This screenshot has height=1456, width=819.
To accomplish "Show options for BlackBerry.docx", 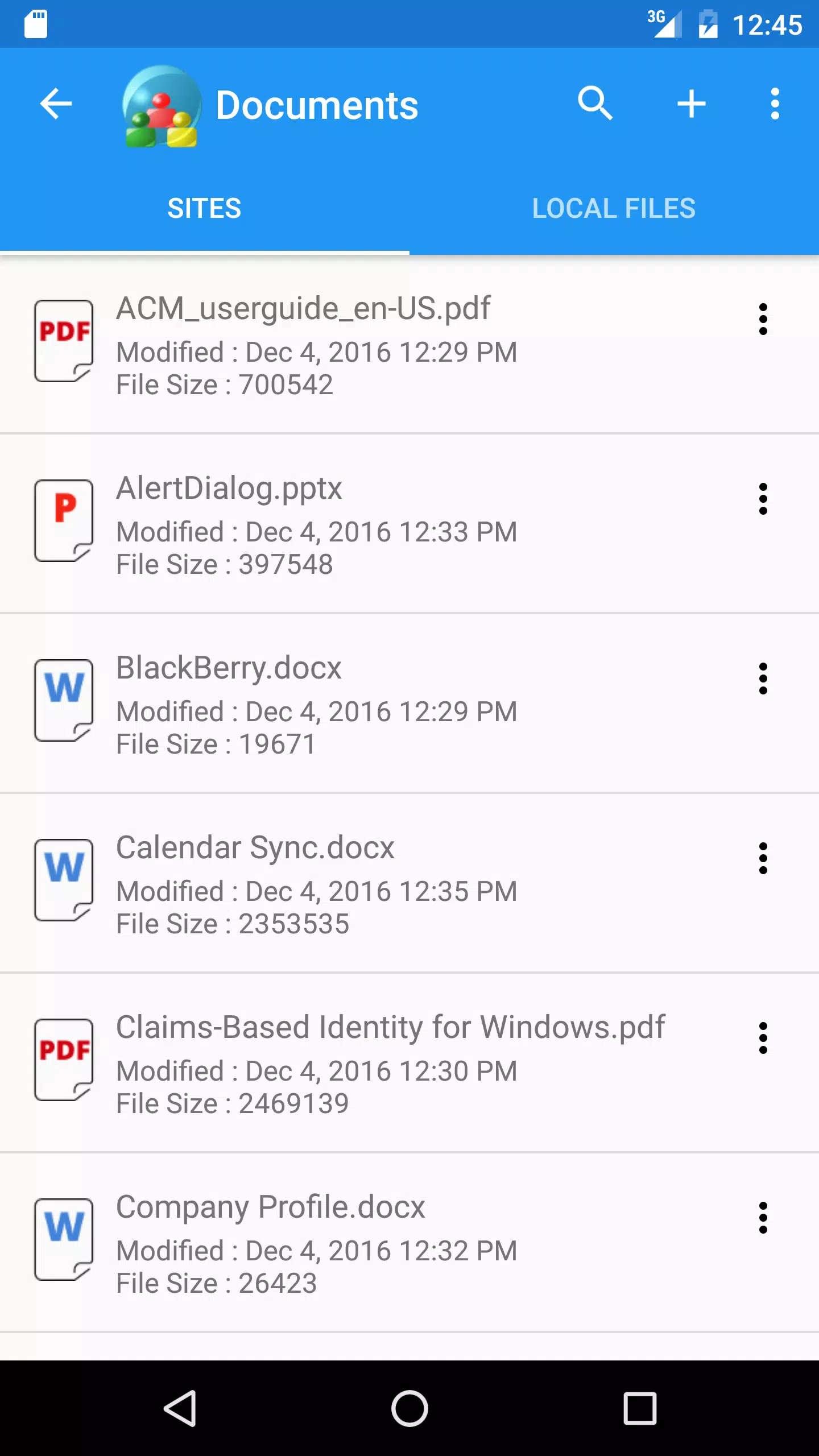I will click(x=763, y=679).
